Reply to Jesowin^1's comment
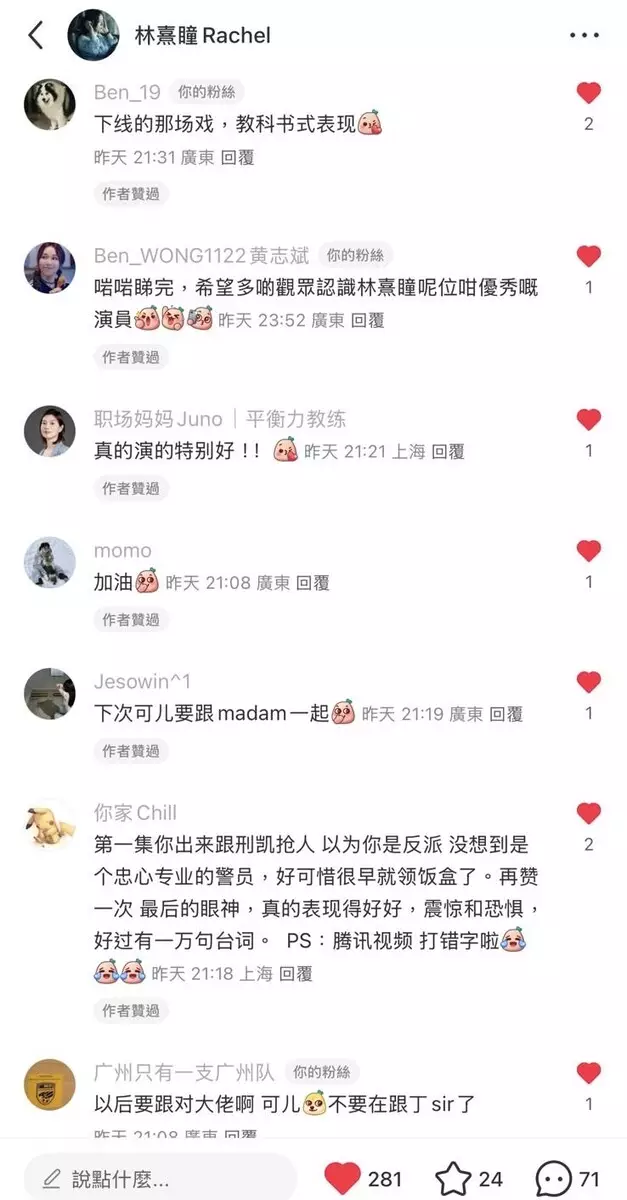This screenshot has width=627, height=1200. (x=506, y=714)
